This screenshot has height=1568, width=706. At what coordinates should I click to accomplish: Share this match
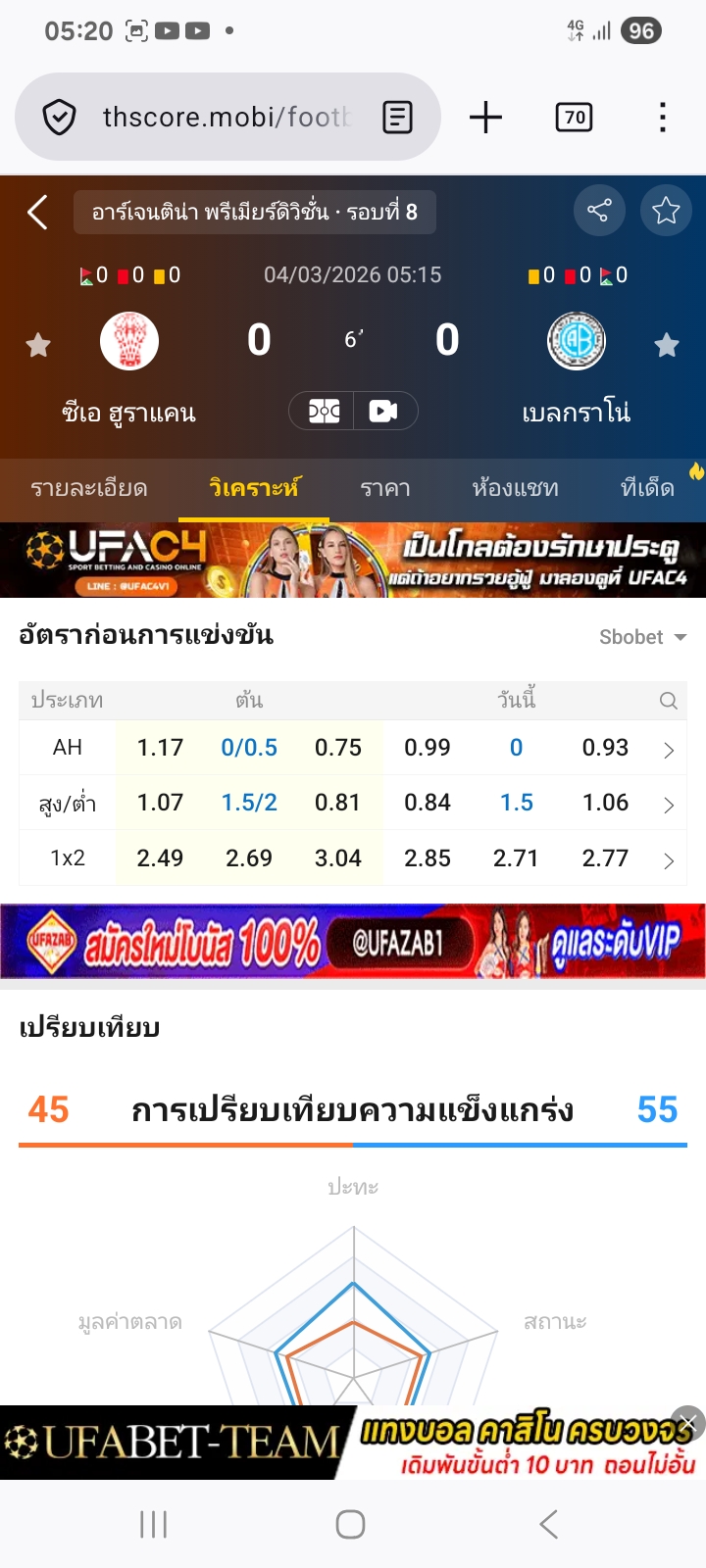click(598, 210)
